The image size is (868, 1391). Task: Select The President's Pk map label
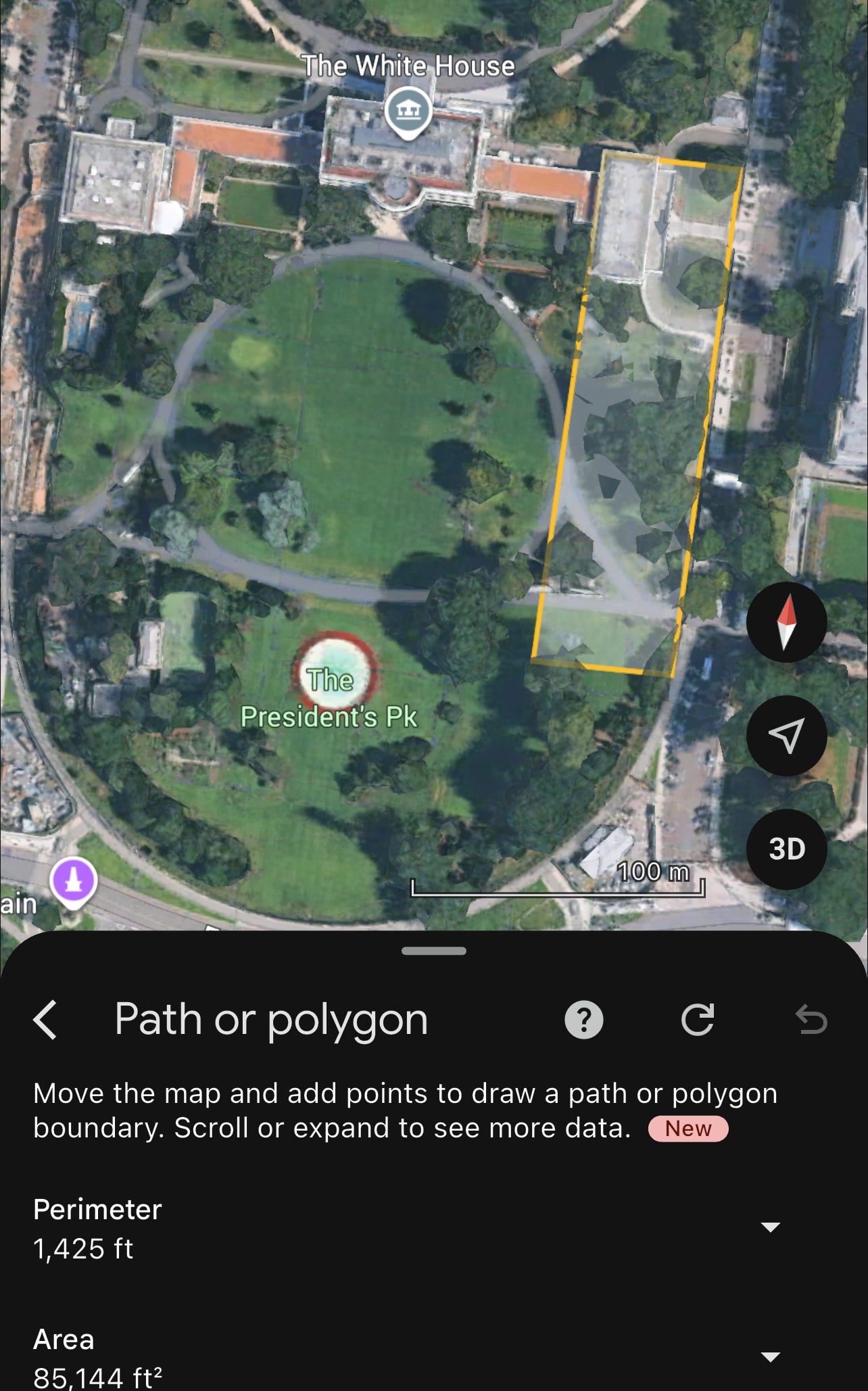pyautogui.click(x=329, y=699)
